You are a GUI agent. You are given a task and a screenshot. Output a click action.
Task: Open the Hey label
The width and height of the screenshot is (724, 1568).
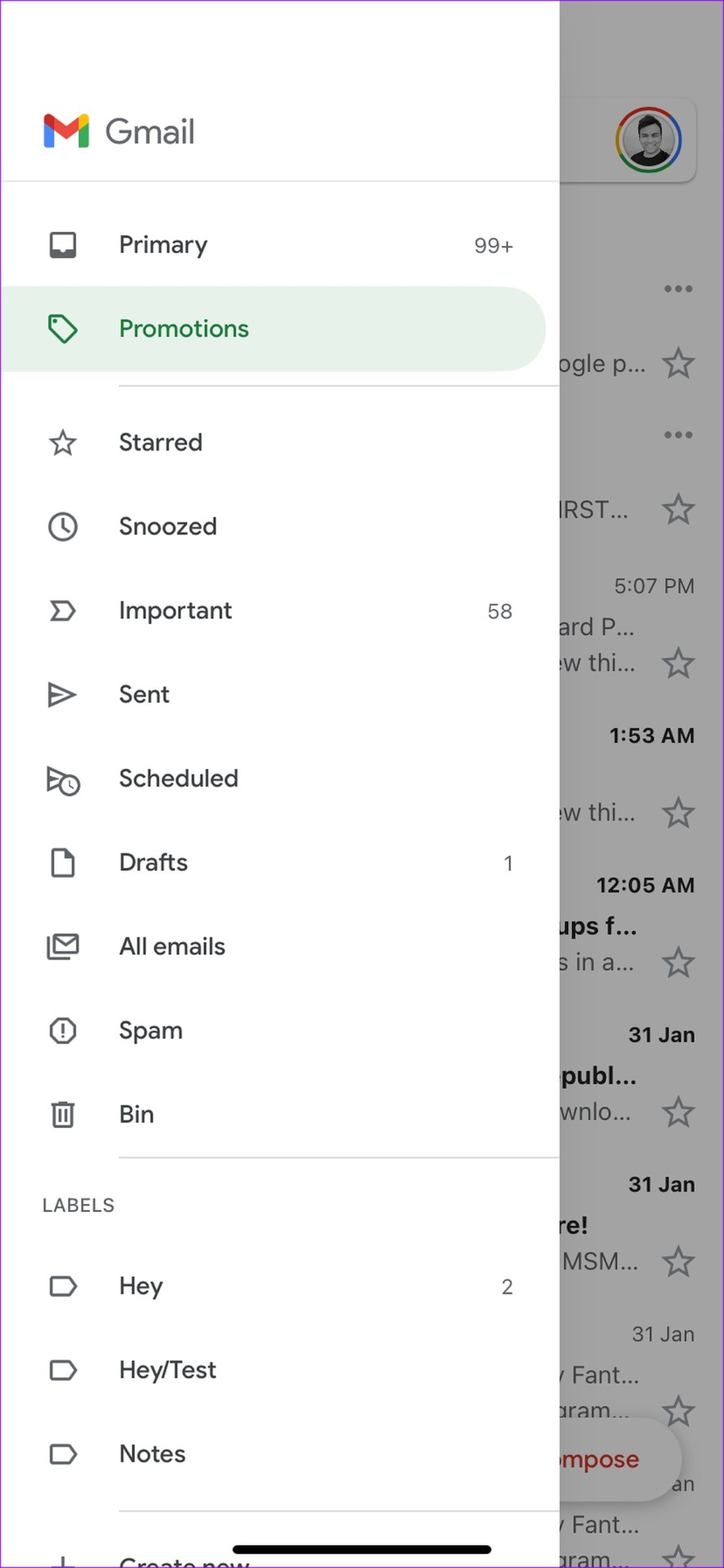click(279, 1286)
